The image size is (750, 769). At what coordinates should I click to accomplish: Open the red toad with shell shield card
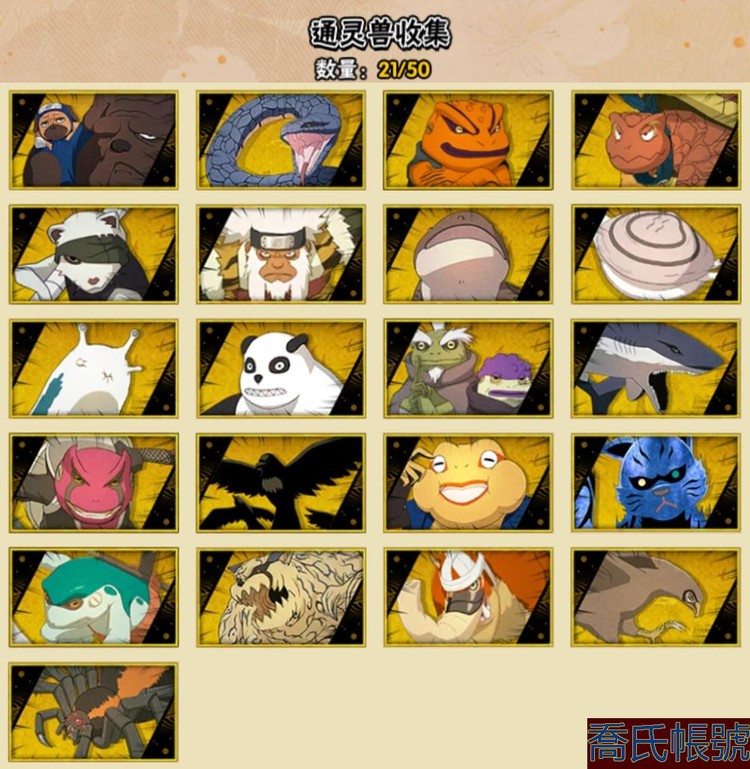tap(655, 141)
